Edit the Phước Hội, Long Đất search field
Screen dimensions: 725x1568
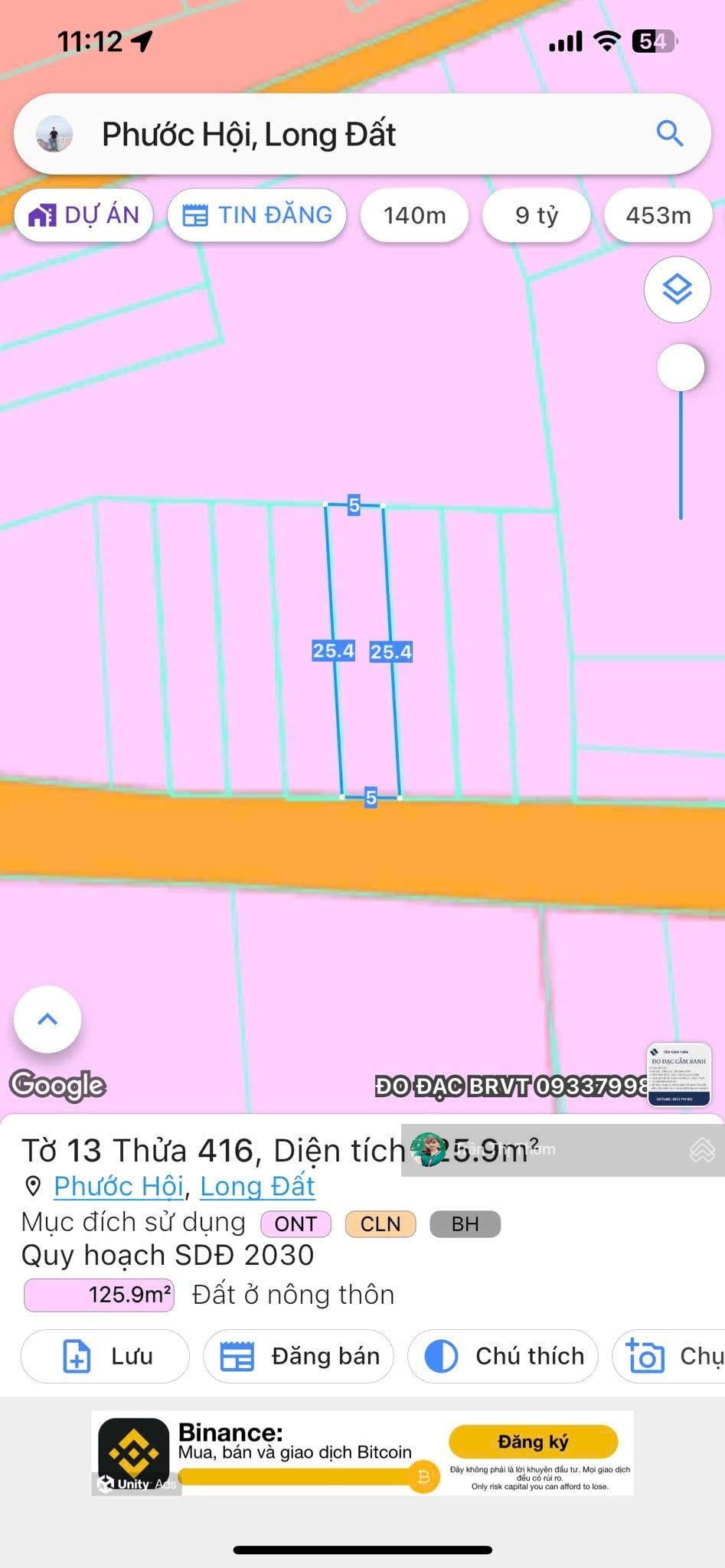(x=345, y=134)
